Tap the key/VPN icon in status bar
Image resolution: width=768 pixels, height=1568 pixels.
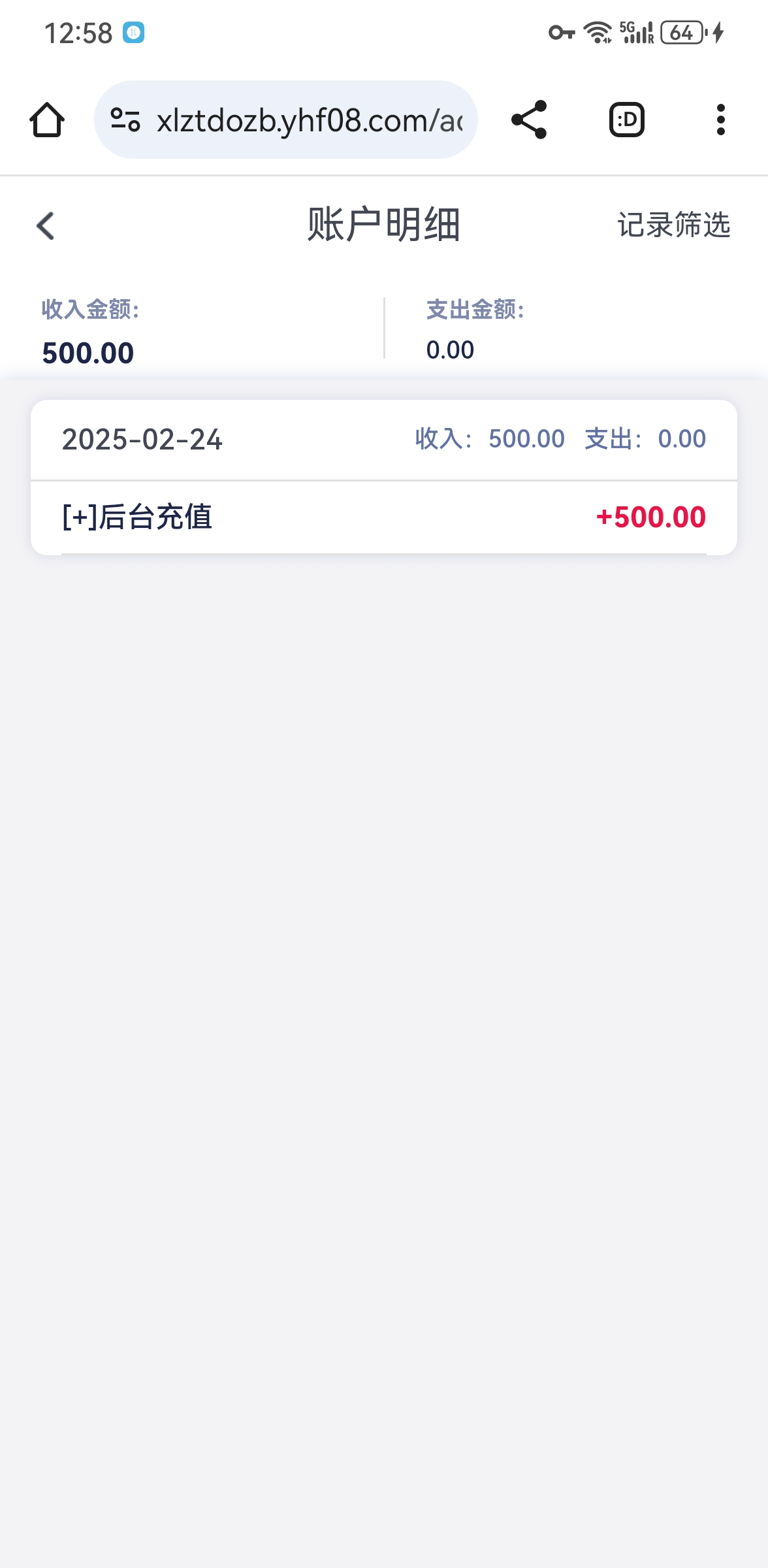[562, 31]
